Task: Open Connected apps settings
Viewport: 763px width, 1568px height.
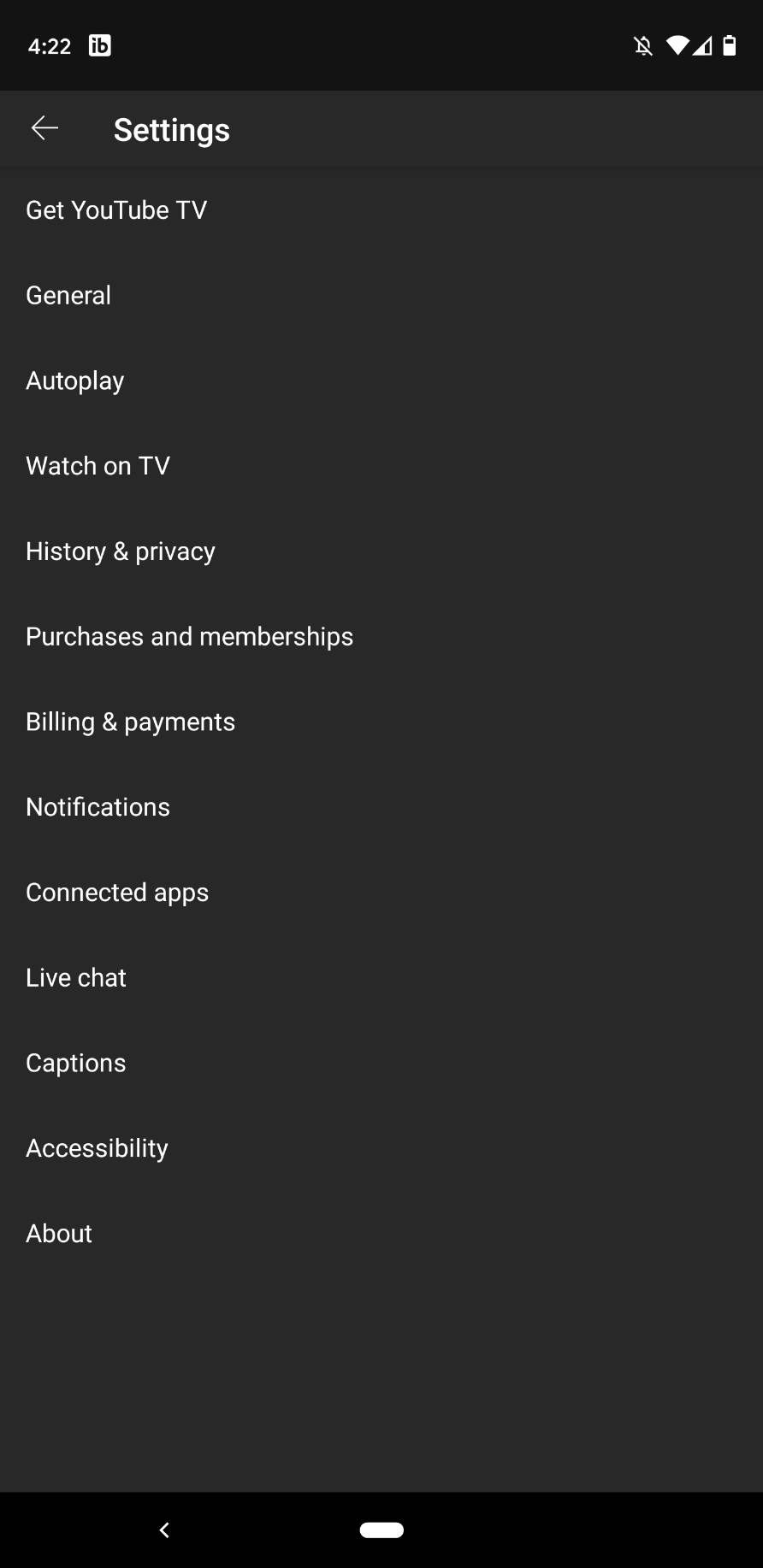Action: [117, 892]
